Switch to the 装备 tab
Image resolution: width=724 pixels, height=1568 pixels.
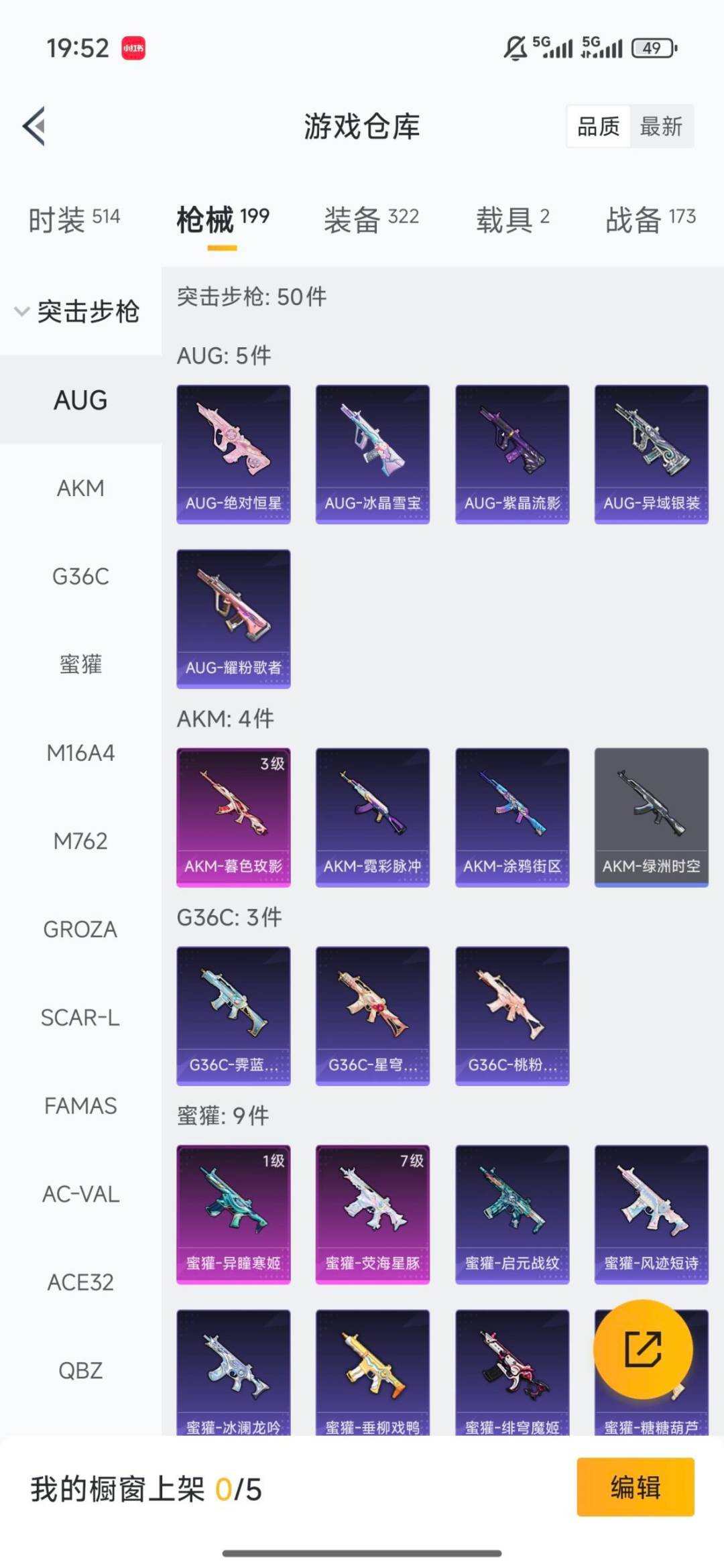point(371,219)
